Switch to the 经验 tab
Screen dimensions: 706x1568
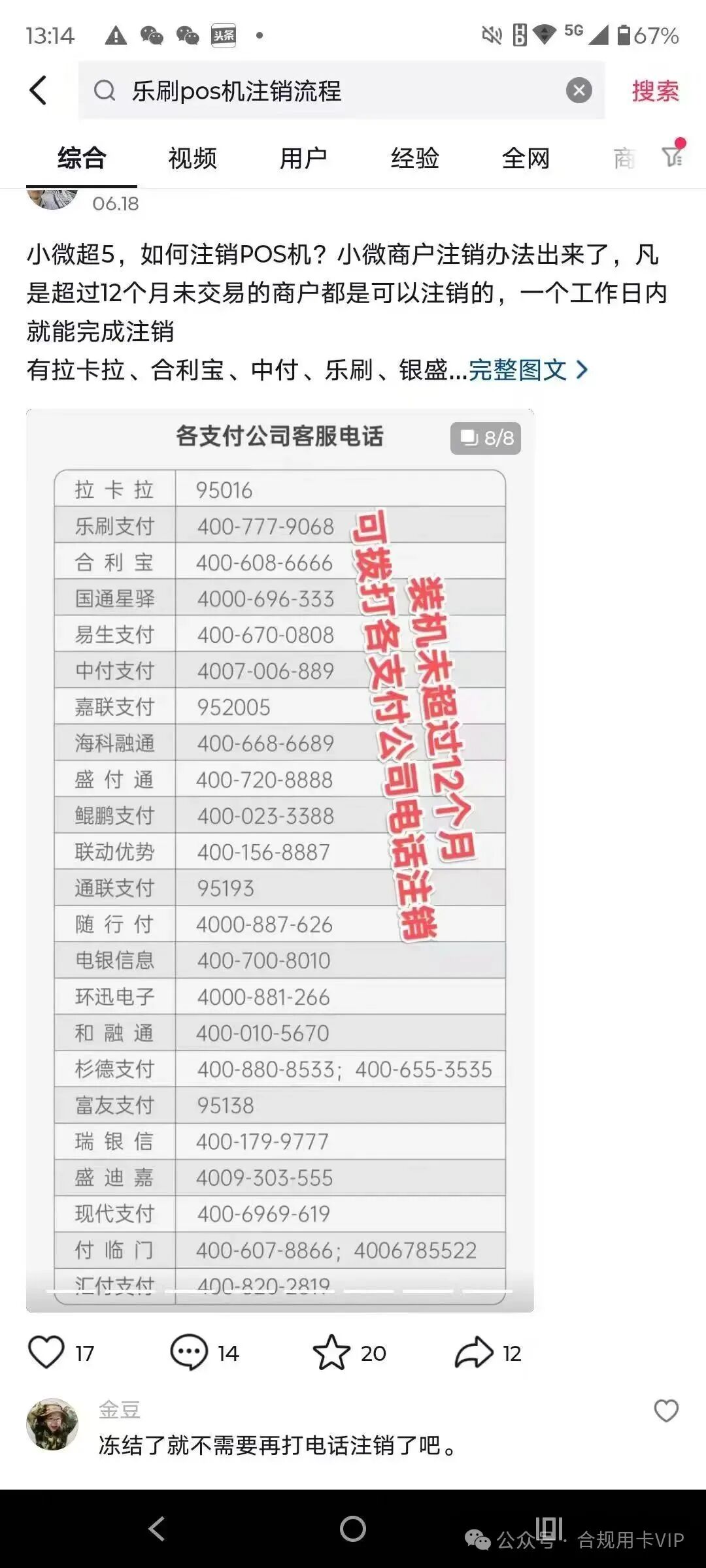[x=414, y=158]
